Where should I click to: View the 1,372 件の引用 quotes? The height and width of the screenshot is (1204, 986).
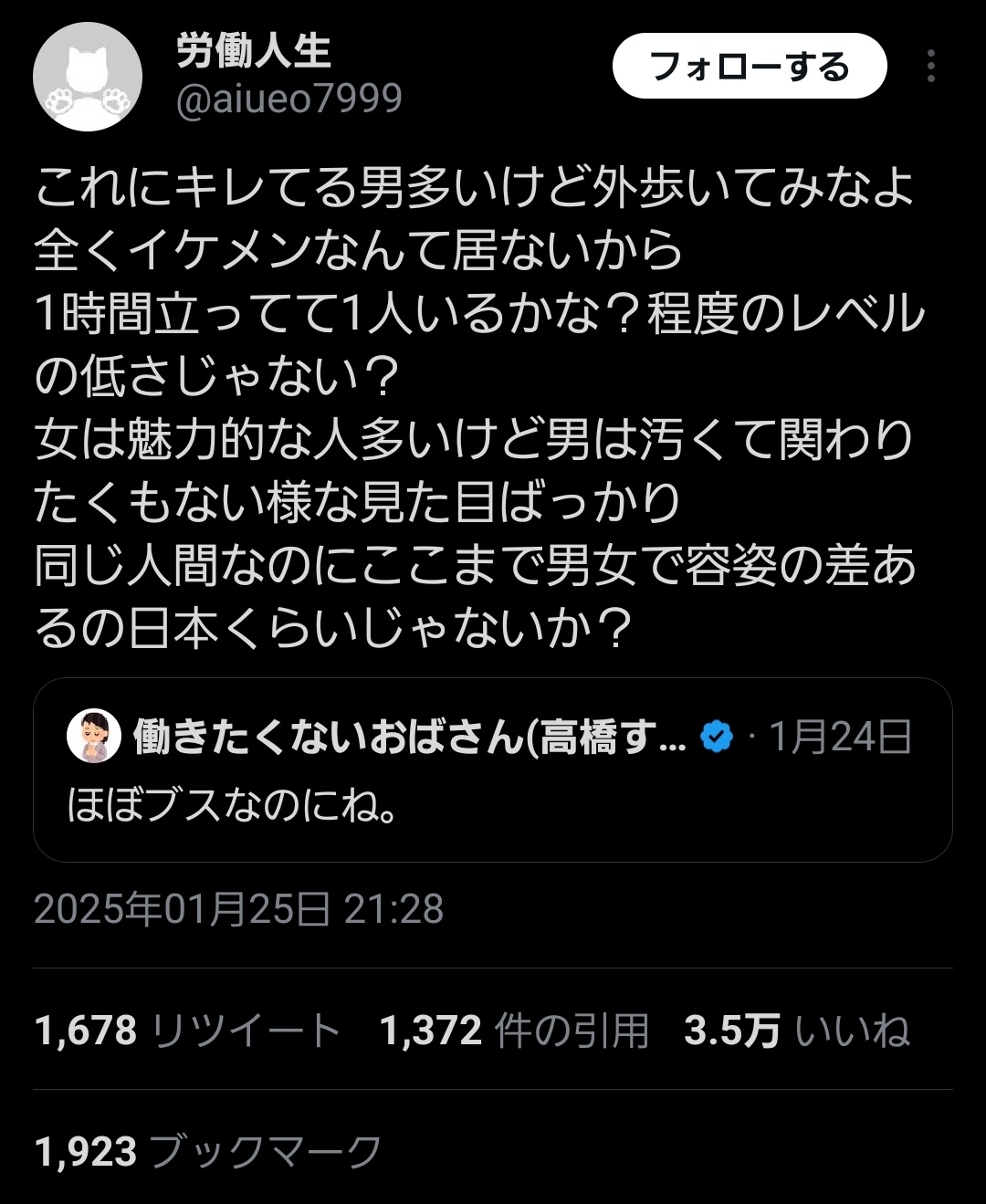click(514, 1031)
